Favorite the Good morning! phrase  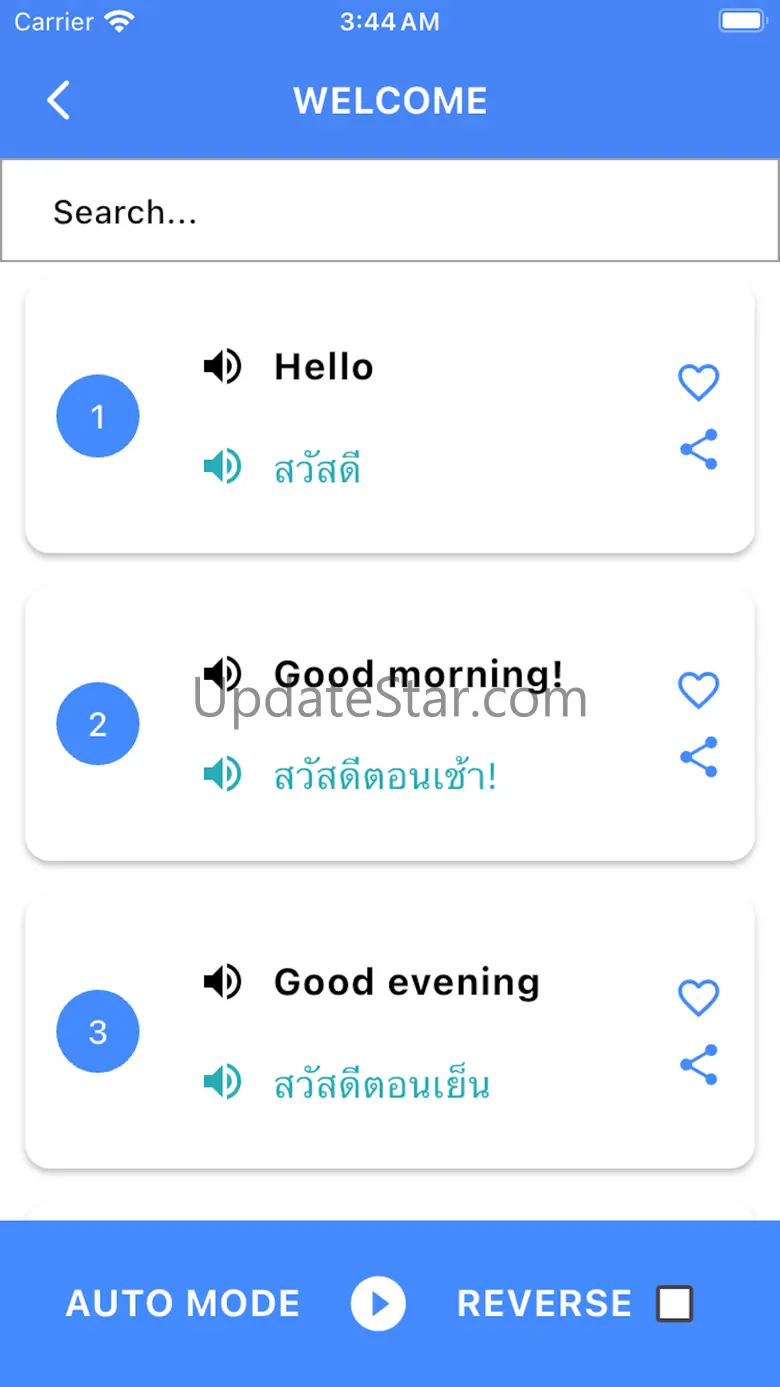pos(698,690)
